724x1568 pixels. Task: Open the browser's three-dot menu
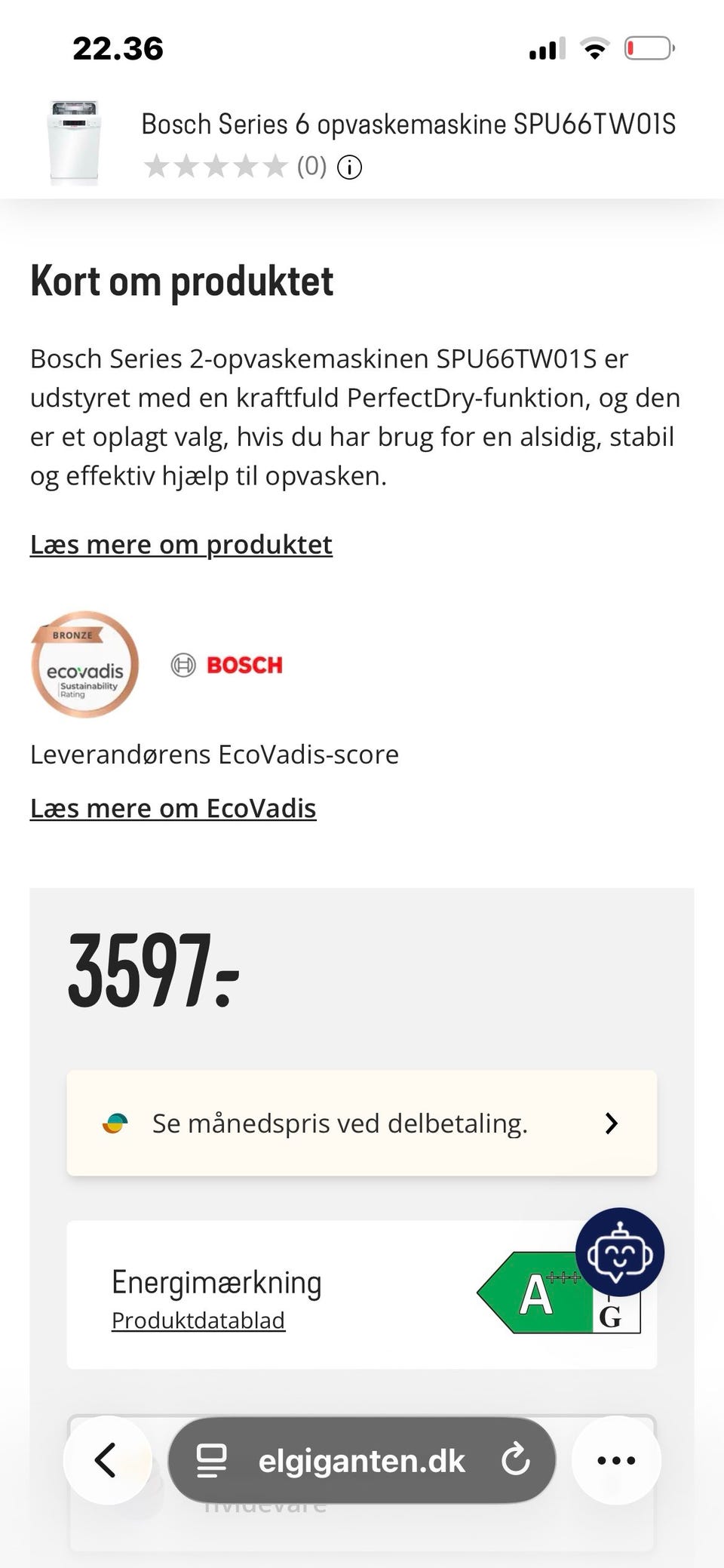tap(616, 1460)
